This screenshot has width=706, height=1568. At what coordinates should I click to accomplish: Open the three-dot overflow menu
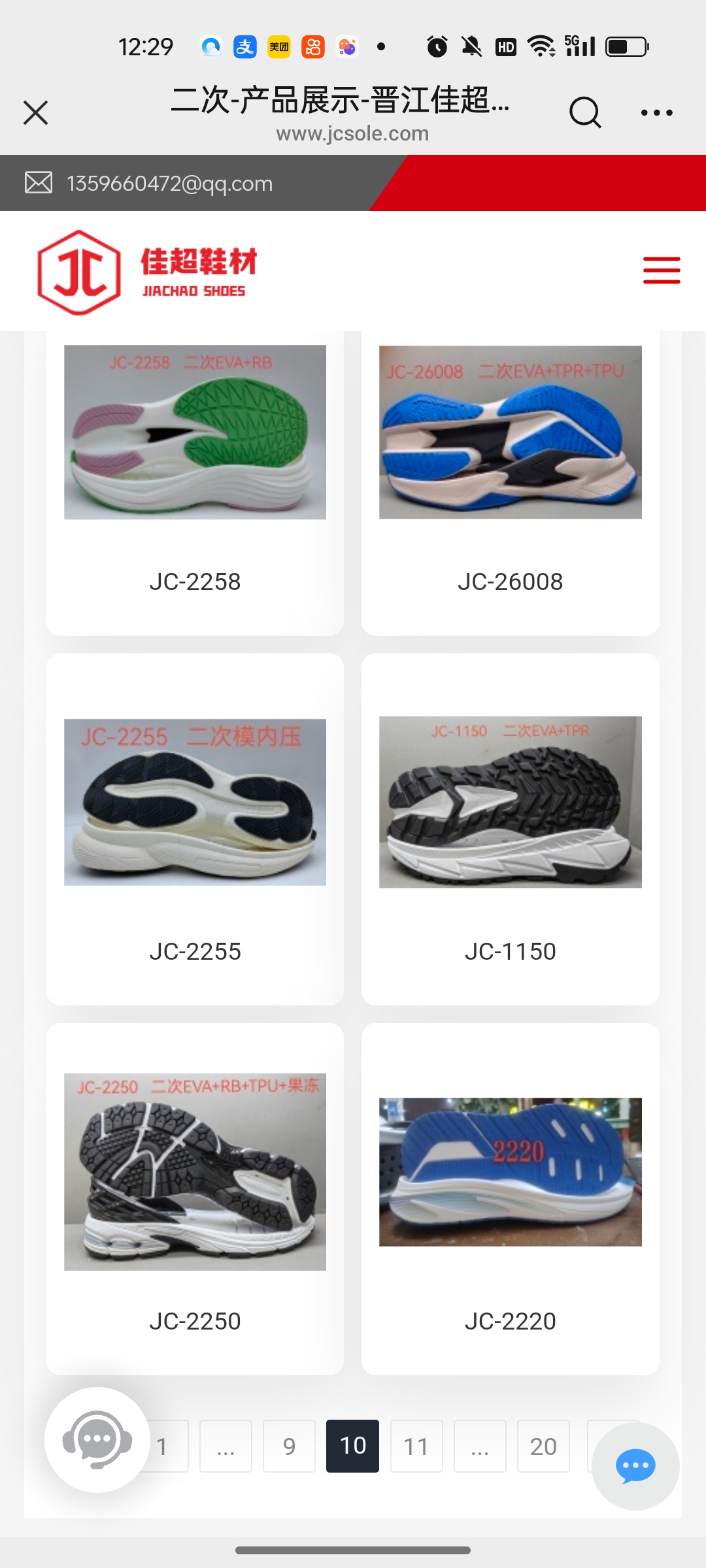pos(656,112)
